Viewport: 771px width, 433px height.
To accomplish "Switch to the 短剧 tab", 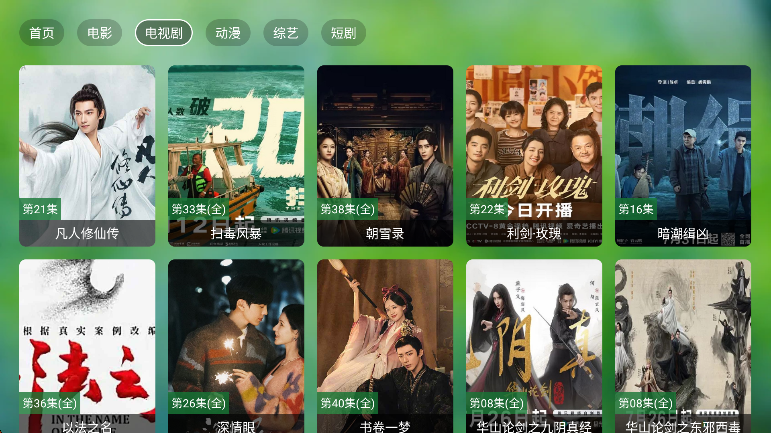I will tap(343, 33).
